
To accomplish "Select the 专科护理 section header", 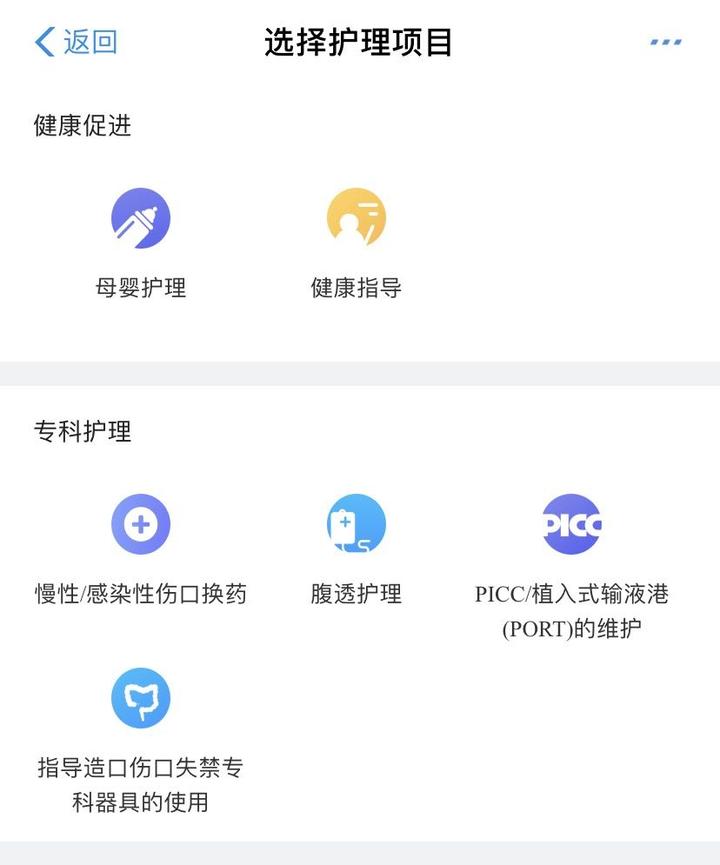I will [70, 432].
